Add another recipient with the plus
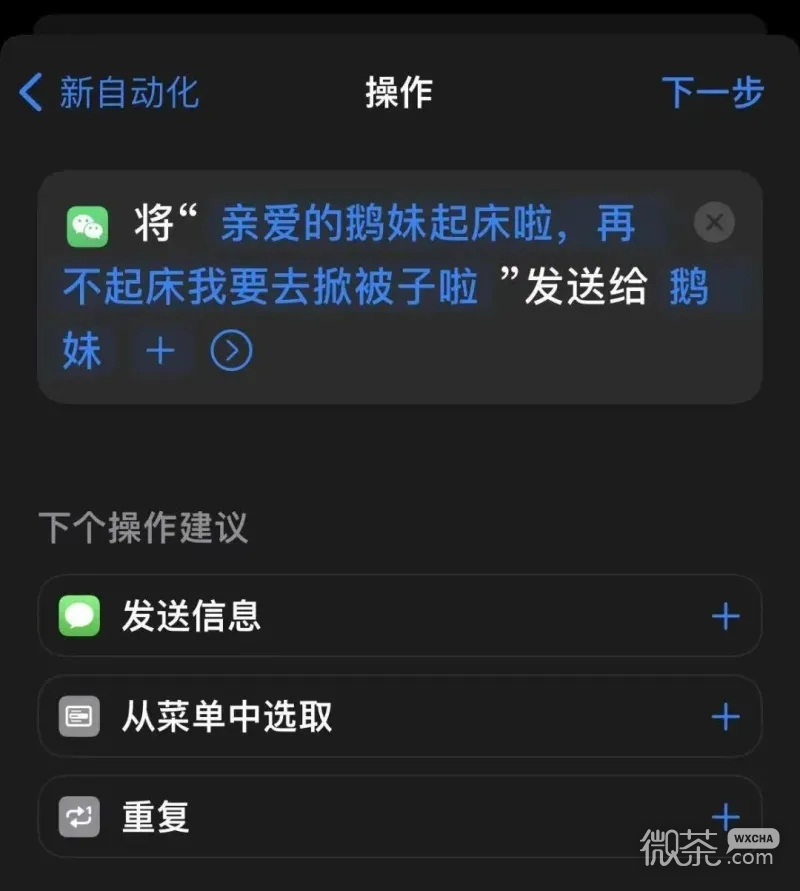The width and height of the screenshot is (800, 891). pyautogui.click(x=160, y=351)
